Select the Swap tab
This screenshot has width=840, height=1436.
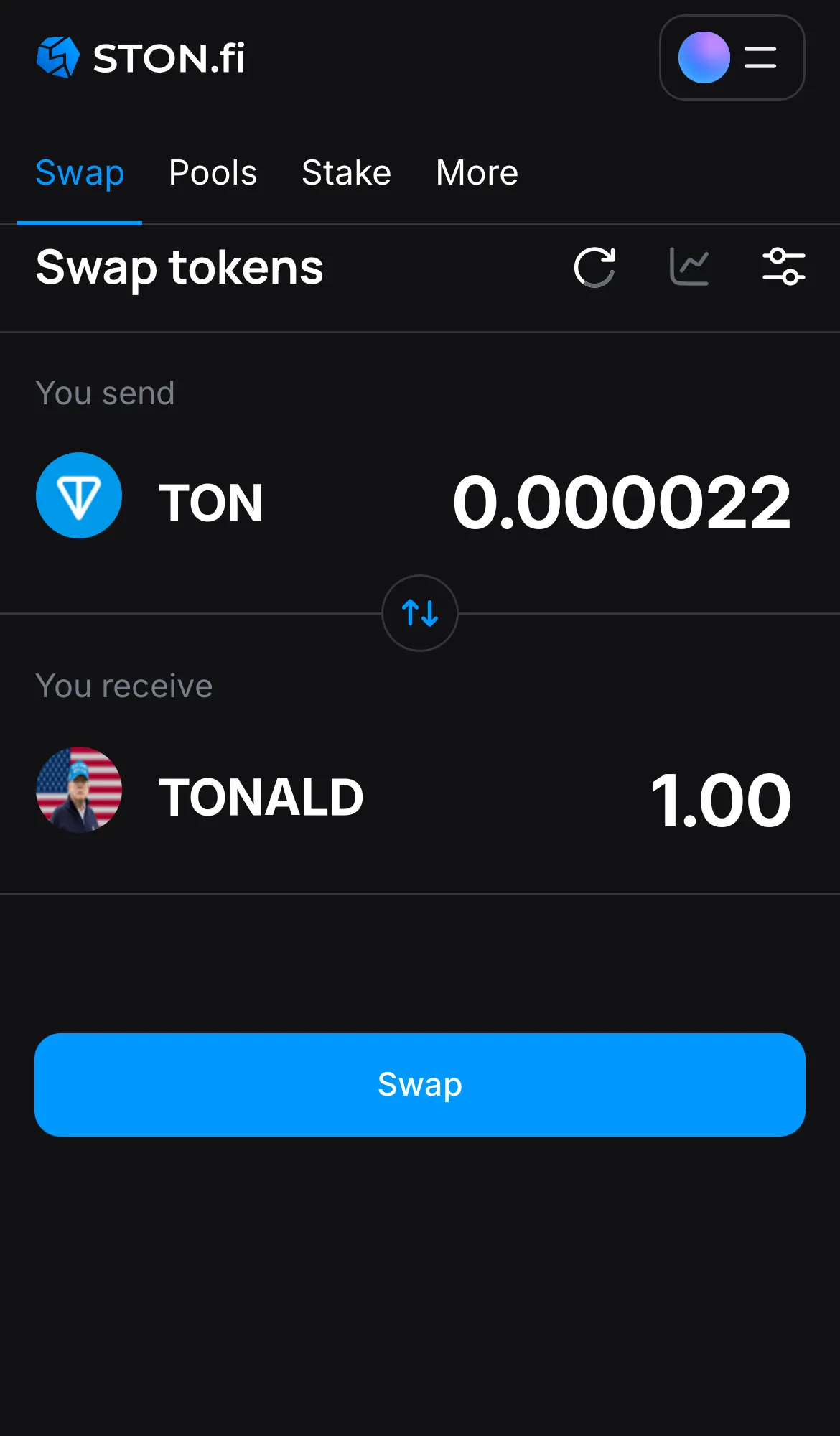(x=80, y=172)
